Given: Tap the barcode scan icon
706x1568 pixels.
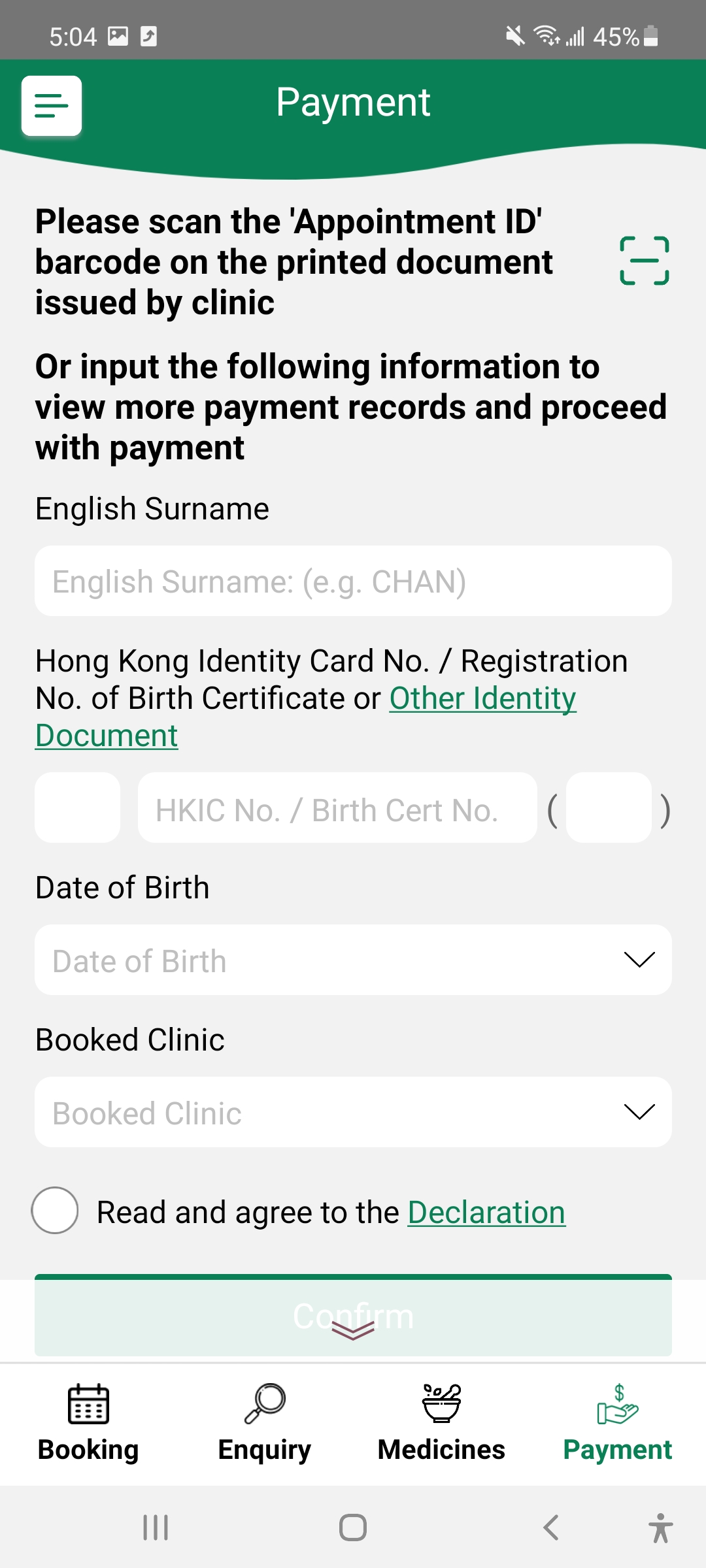Looking at the screenshot, I should [644, 261].
